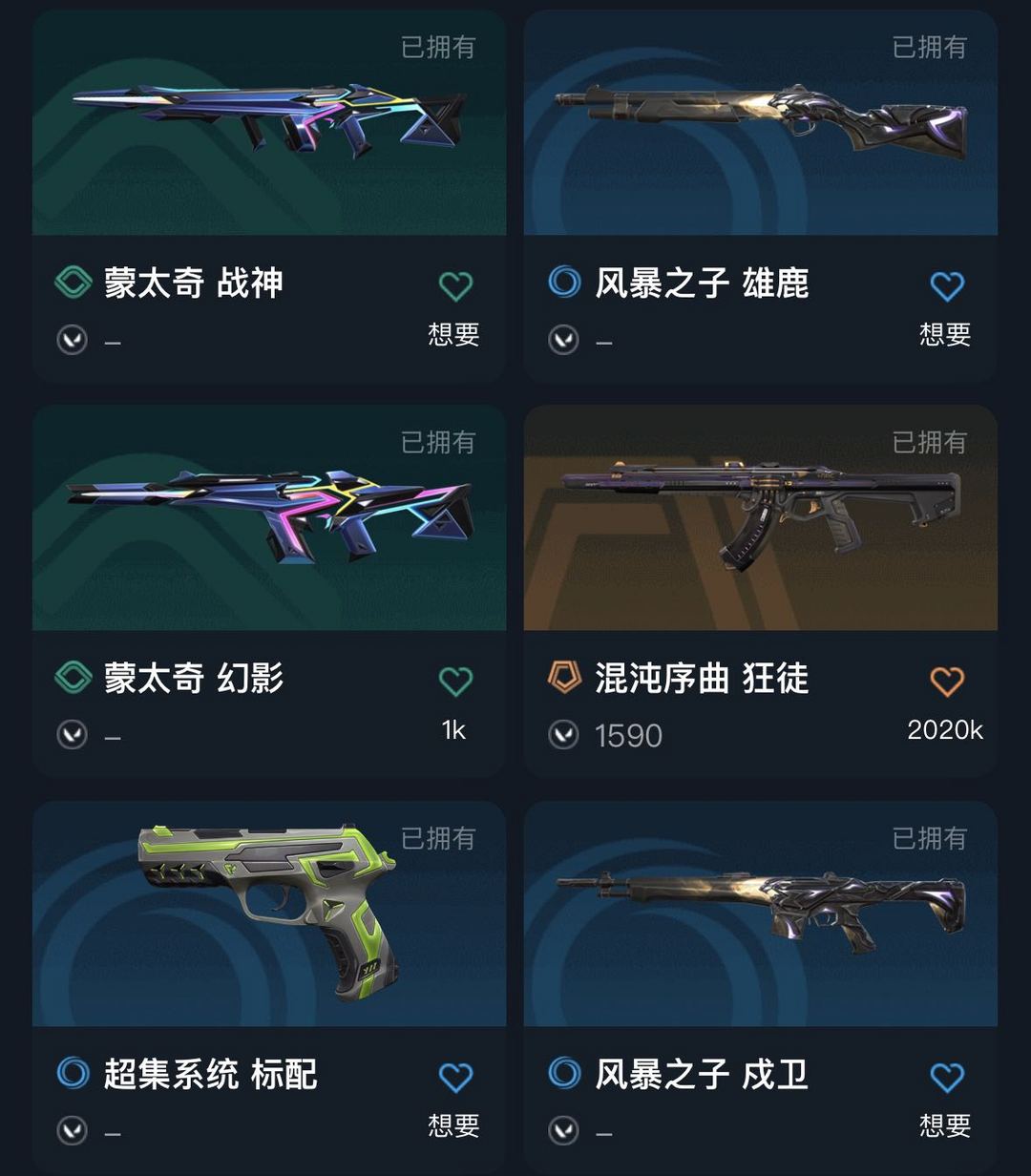Screen dimensions: 1031x1176
Task: Click the Valorant icon next to price 1590
Action: [562, 734]
